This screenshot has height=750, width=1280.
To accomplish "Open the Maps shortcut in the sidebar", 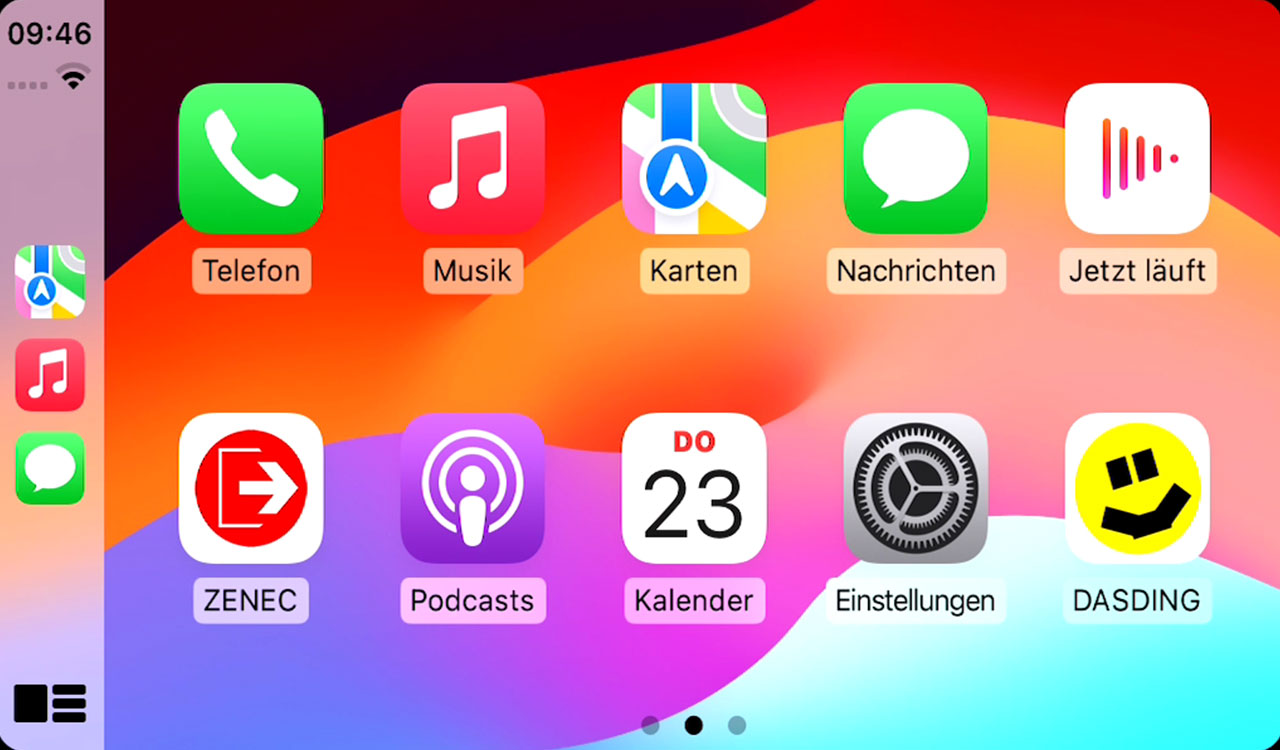I will coord(50,282).
